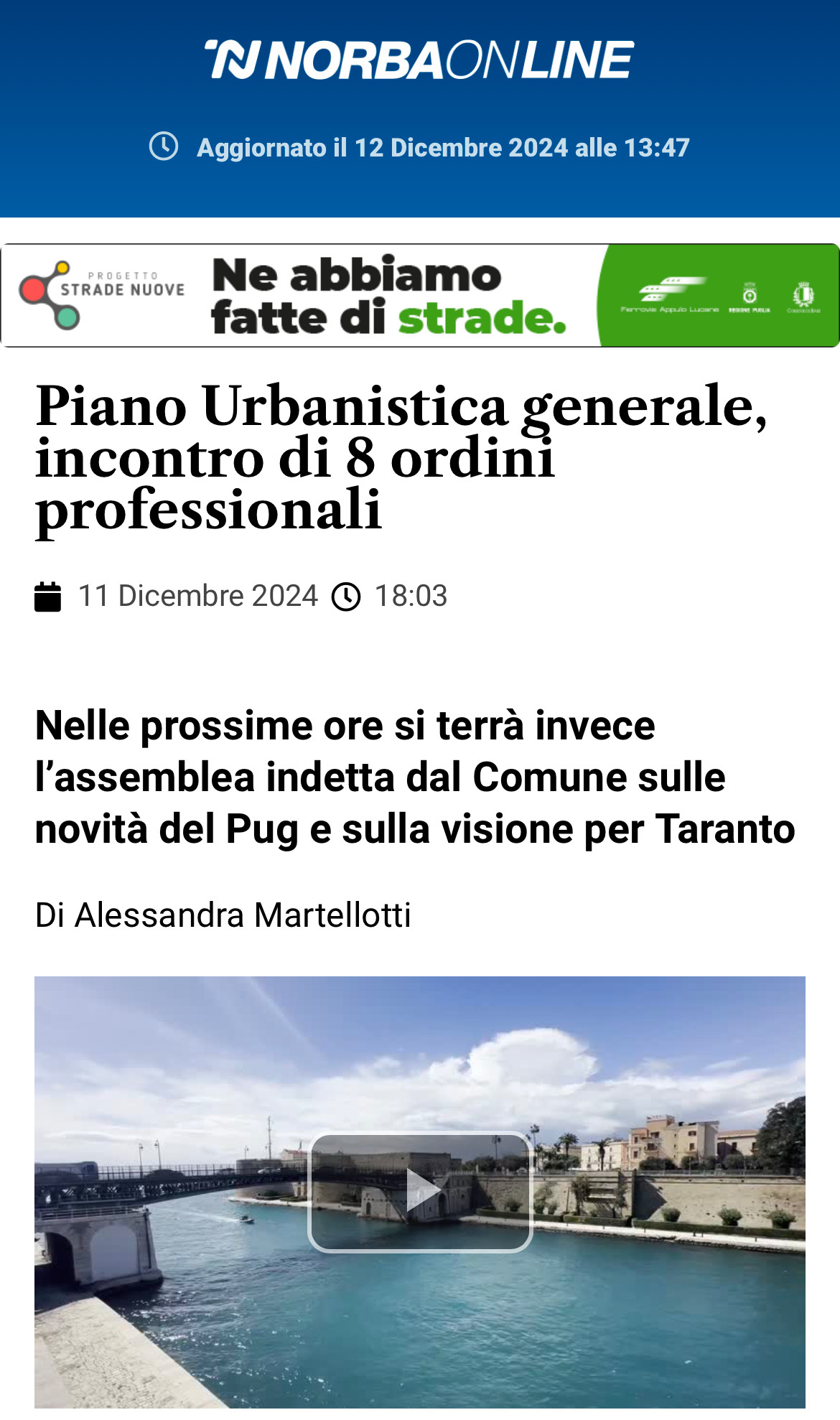Go to Norbaonline home via logo
This screenshot has width=840, height=1420.
pyautogui.click(x=419, y=60)
